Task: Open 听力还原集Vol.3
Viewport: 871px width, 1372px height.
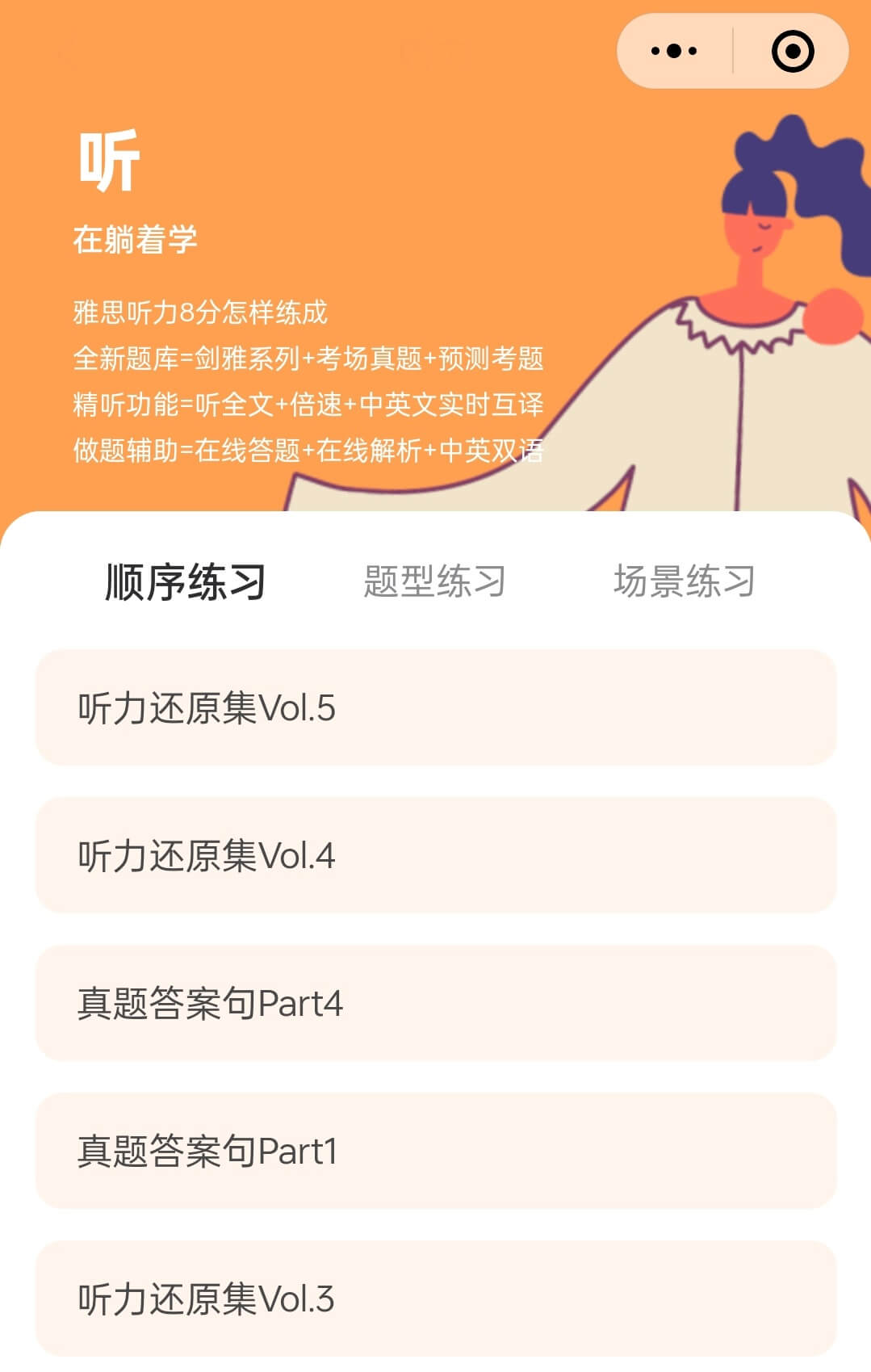Action: pos(436,1299)
